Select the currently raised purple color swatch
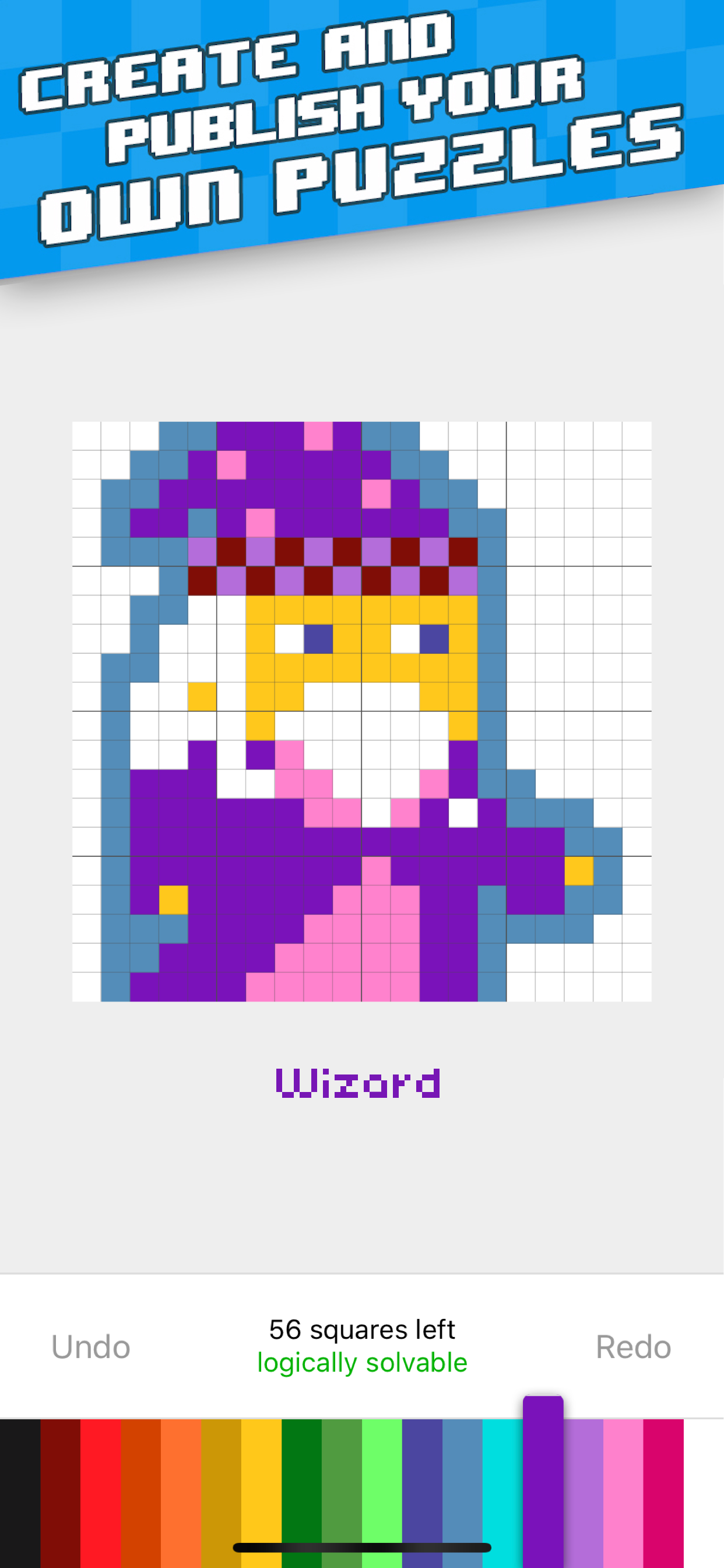Screen dimensions: 724x1568 (x=544, y=1479)
